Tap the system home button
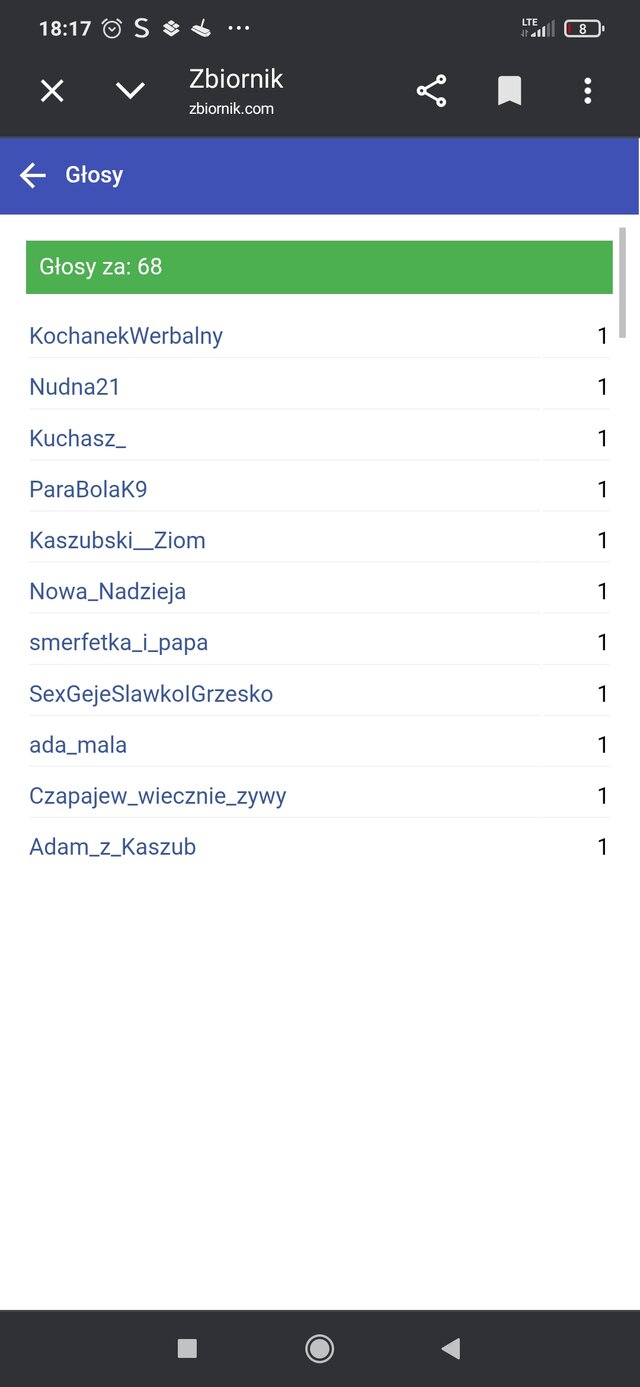This screenshot has width=640, height=1387. [320, 1349]
